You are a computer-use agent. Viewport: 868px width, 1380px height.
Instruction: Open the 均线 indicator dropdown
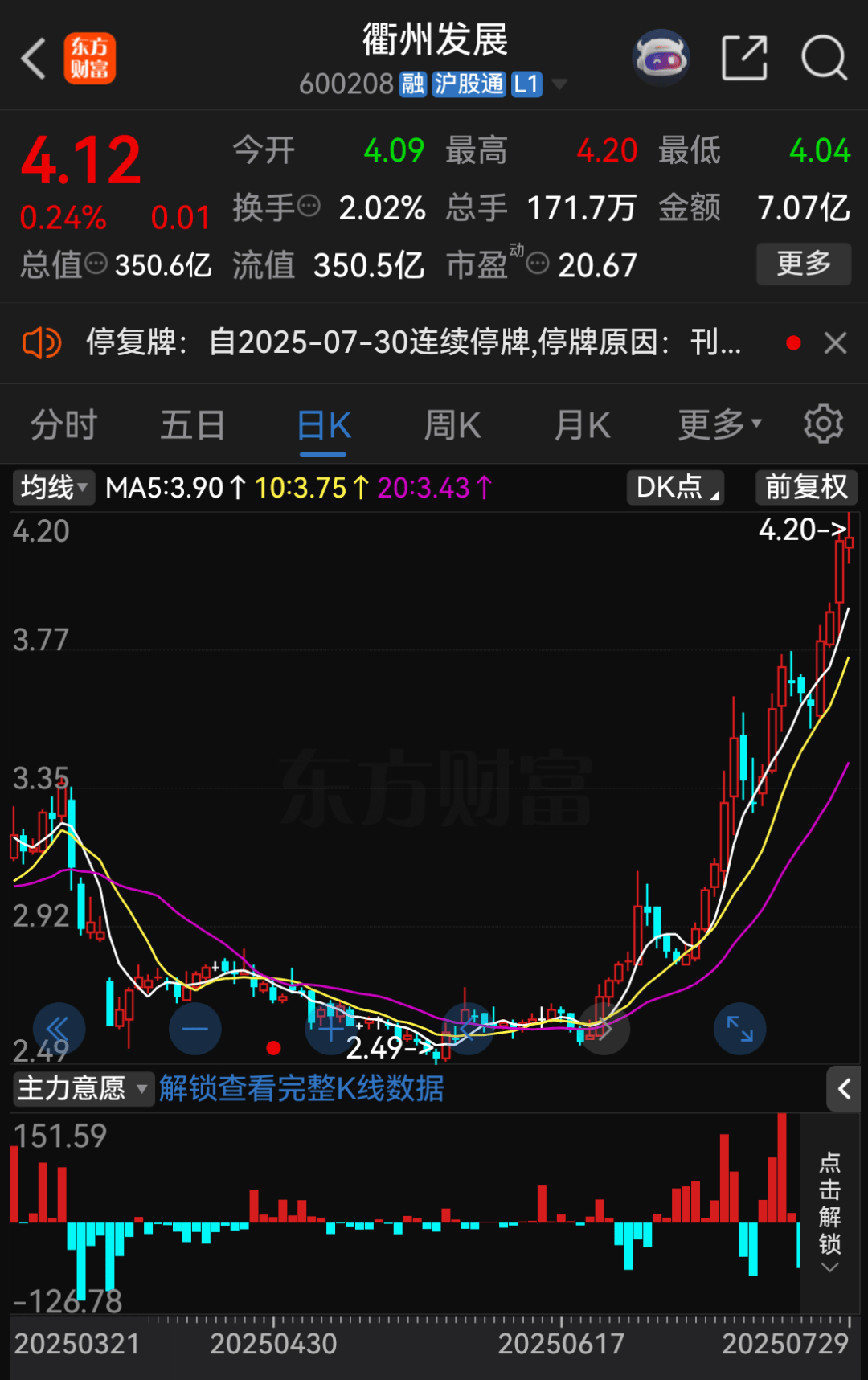(53, 487)
